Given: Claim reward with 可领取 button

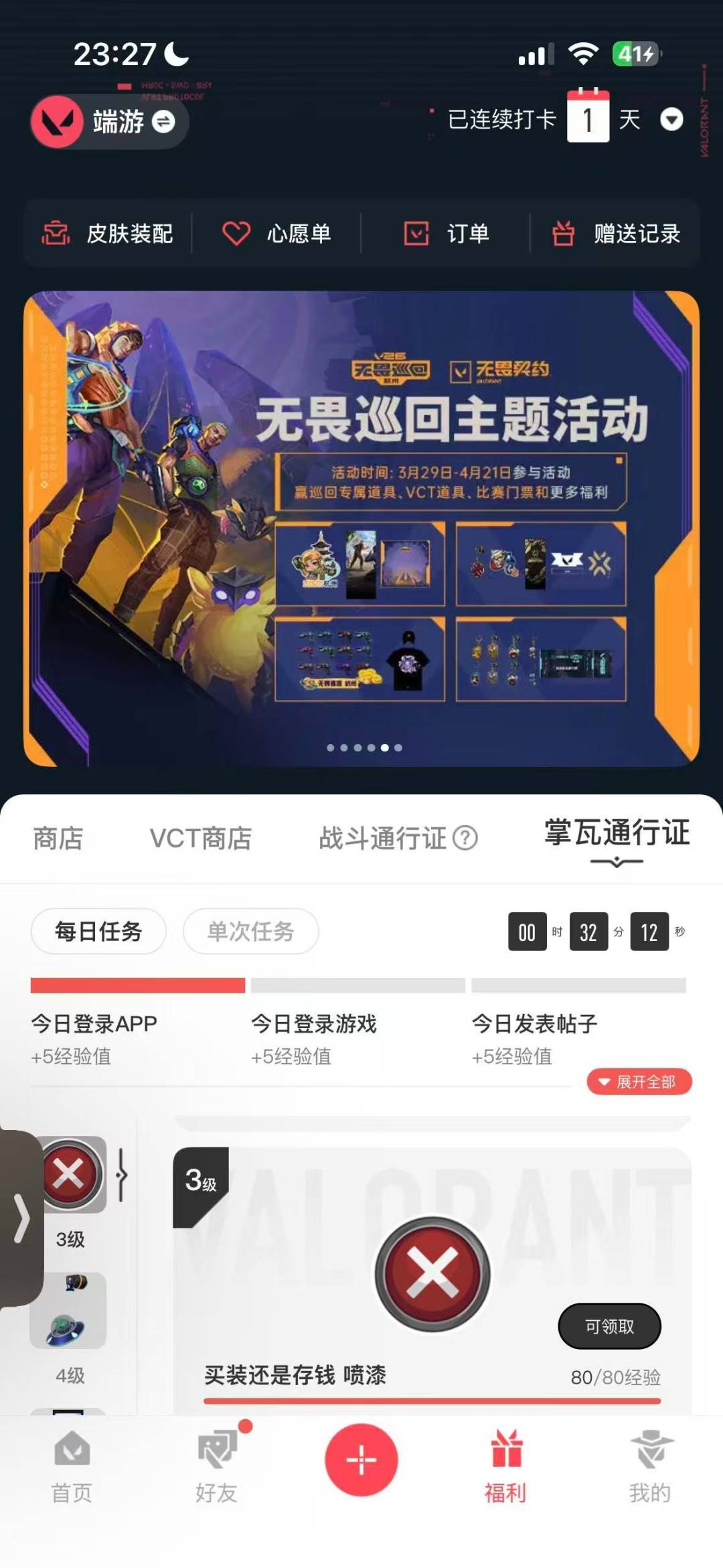Looking at the screenshot, I should 609,1327.
